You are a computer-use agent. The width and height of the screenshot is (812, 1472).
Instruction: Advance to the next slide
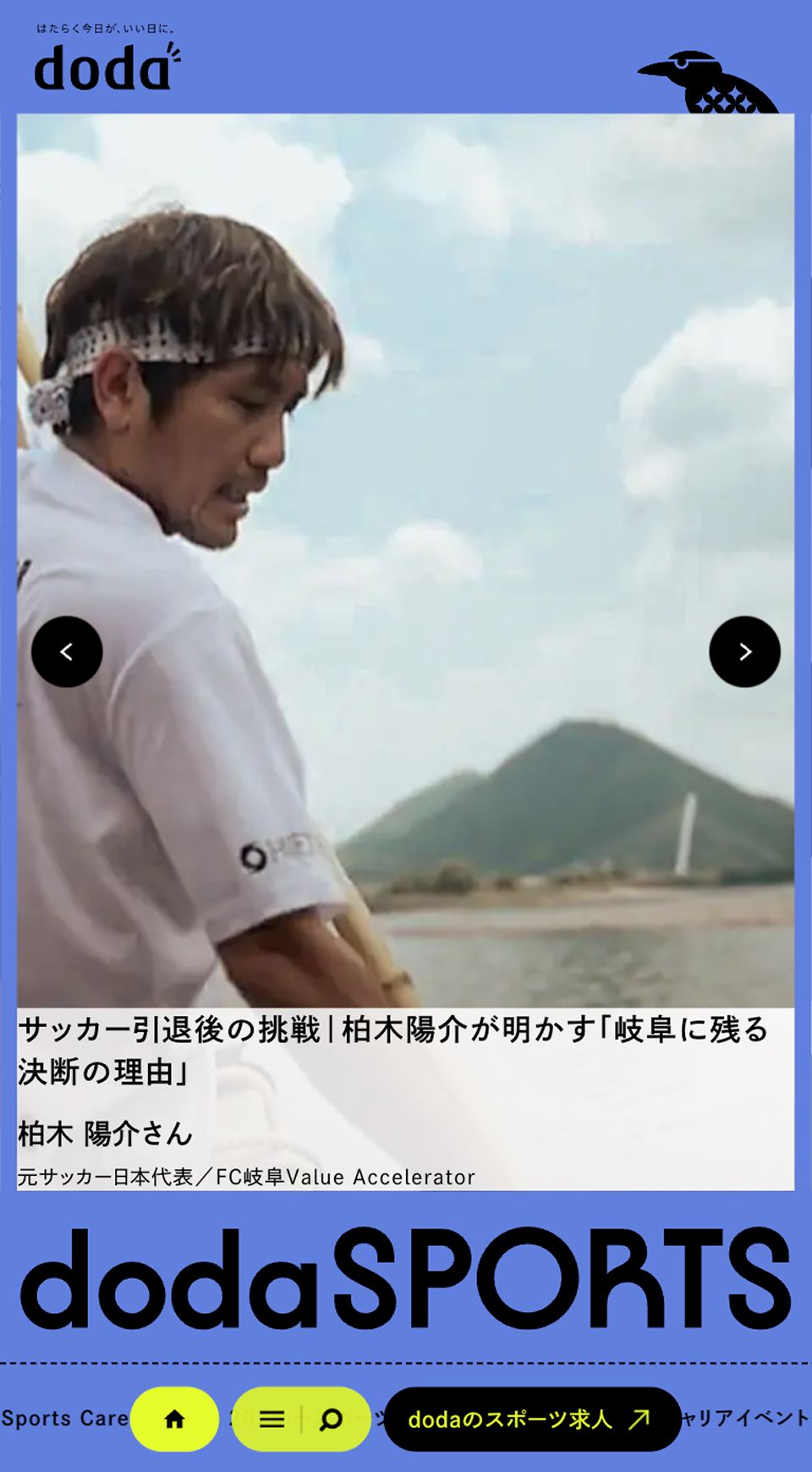point(744,651)
